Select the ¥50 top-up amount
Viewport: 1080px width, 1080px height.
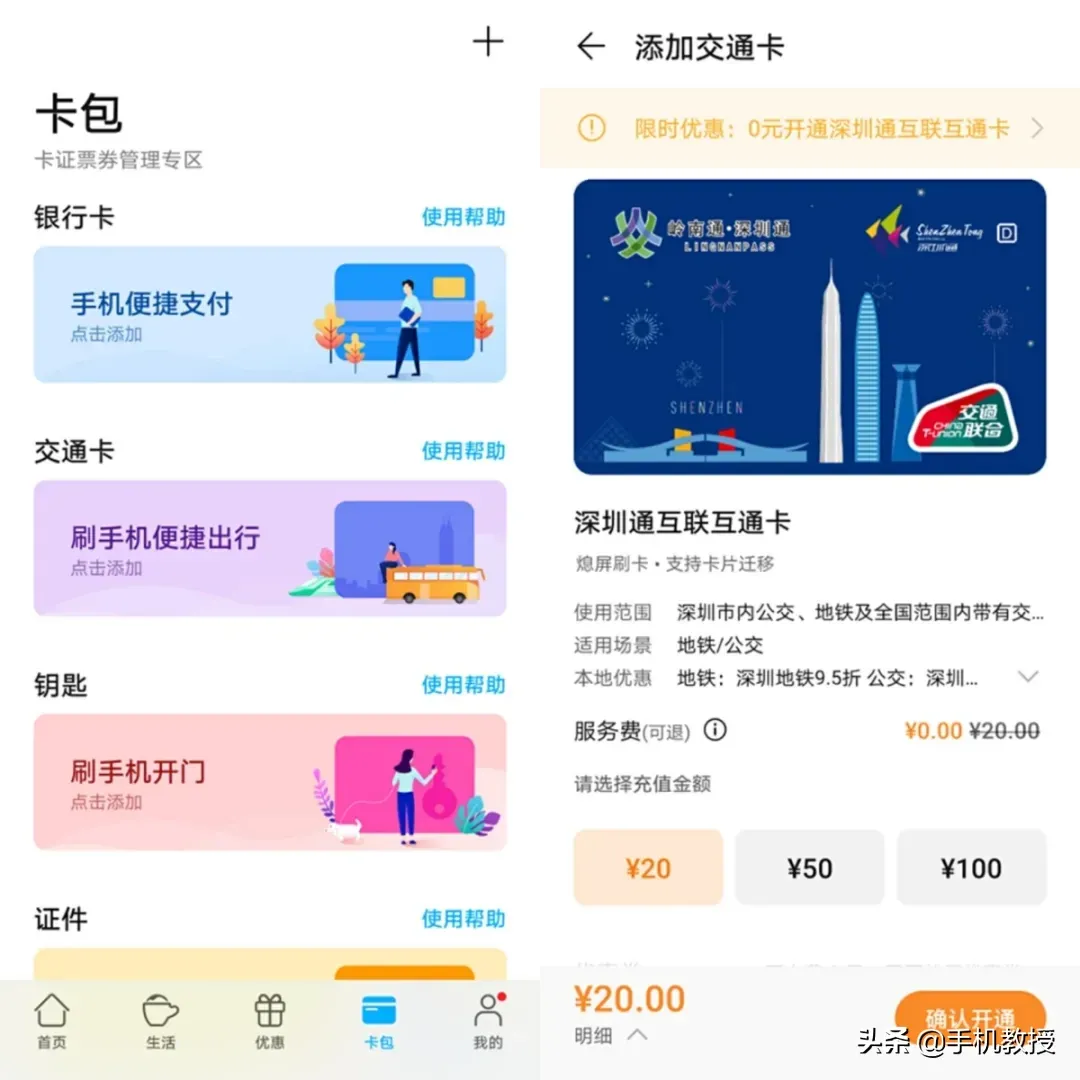pyautogui.click(x=809, y=868)
